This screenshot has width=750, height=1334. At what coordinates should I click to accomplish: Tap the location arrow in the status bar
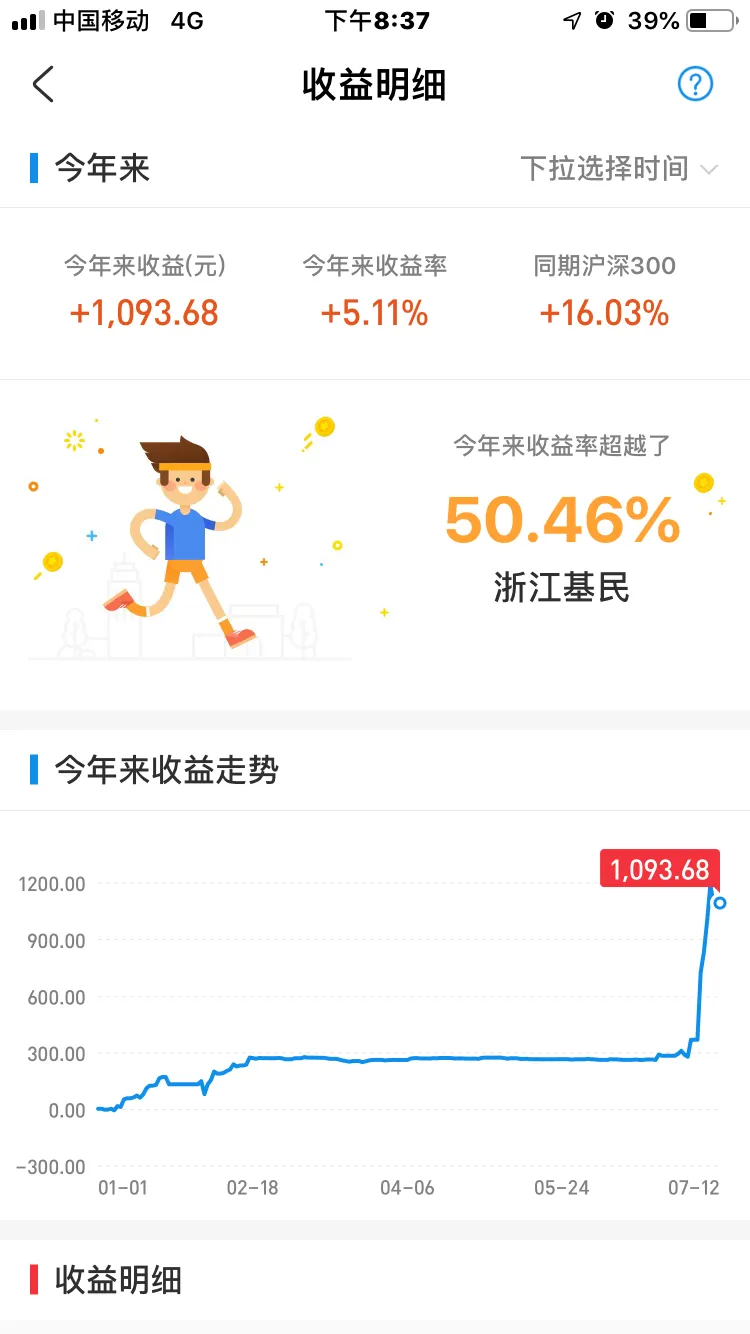tap(571, 20)
